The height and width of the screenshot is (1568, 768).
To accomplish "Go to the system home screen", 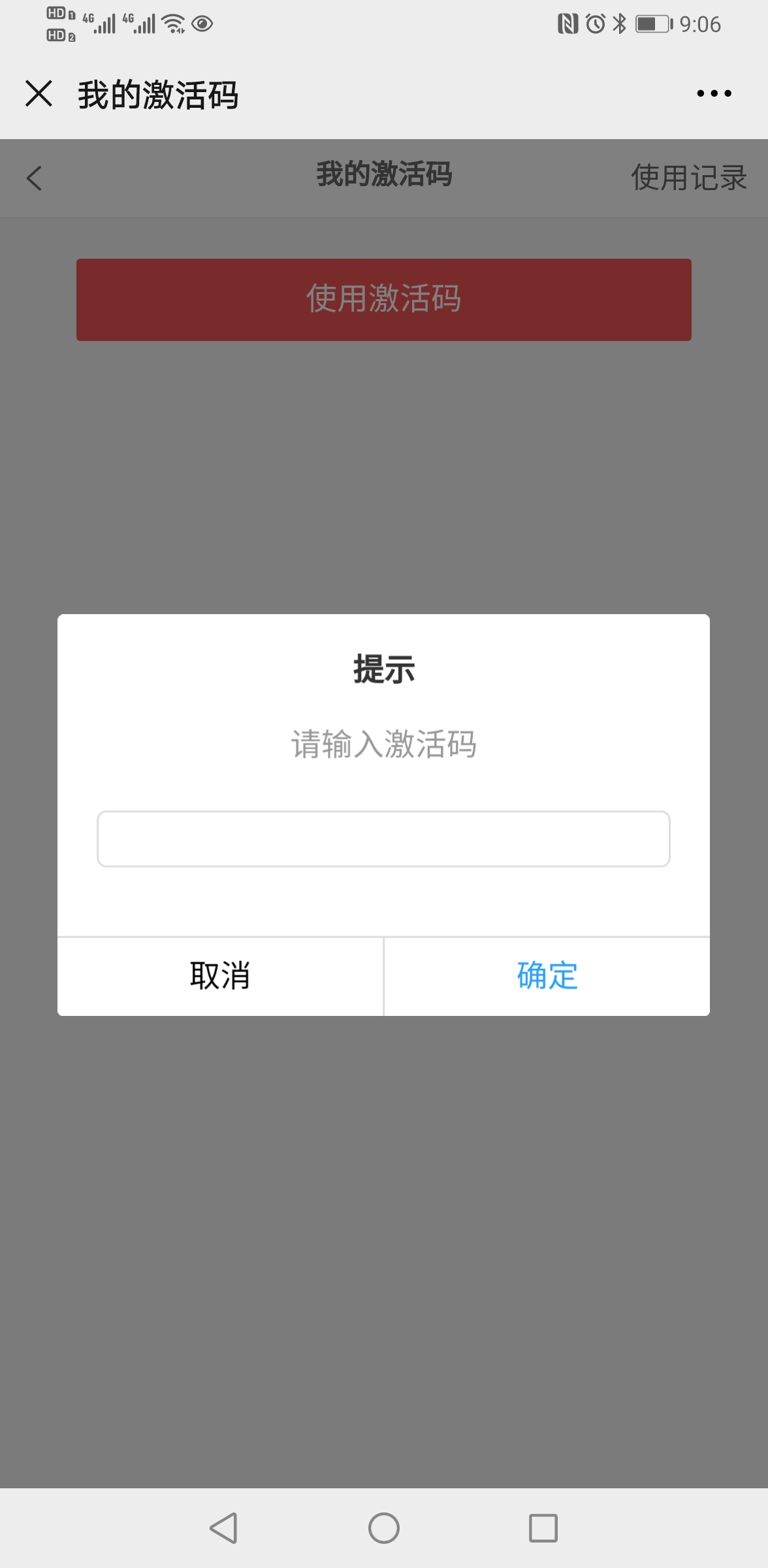I will (x=384, y=1528).
